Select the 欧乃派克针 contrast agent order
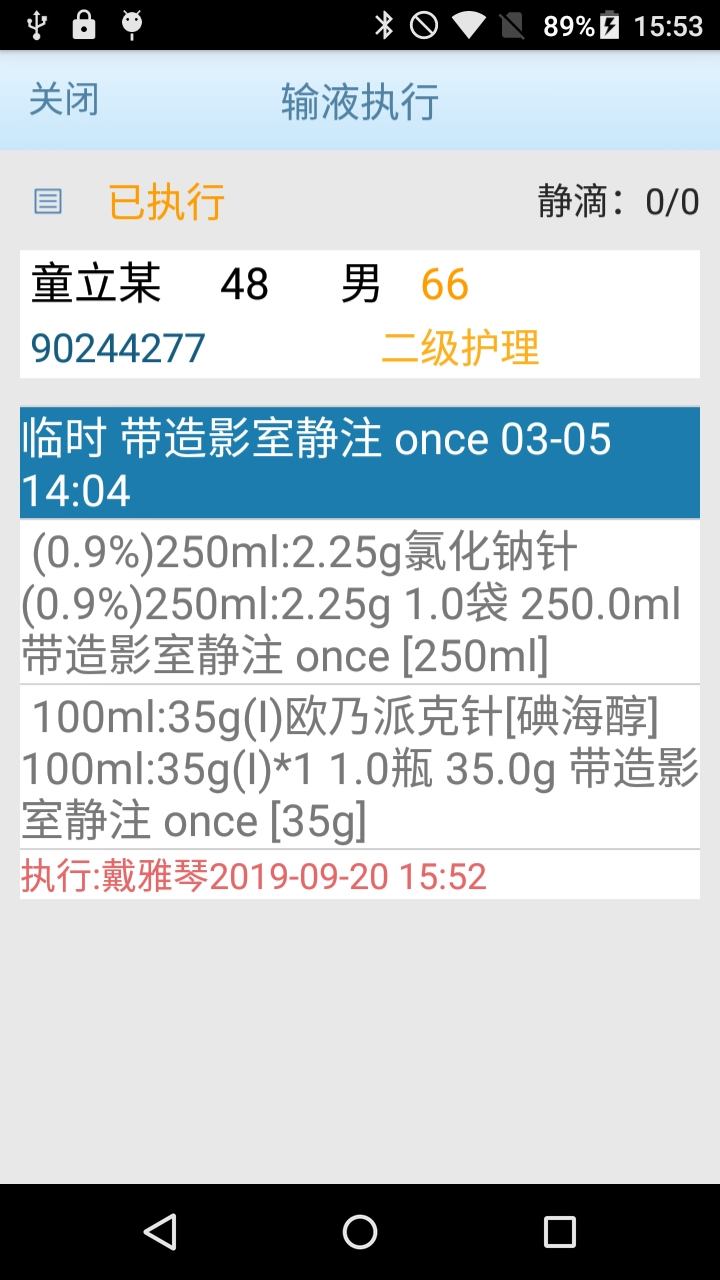 pos(360,767)
